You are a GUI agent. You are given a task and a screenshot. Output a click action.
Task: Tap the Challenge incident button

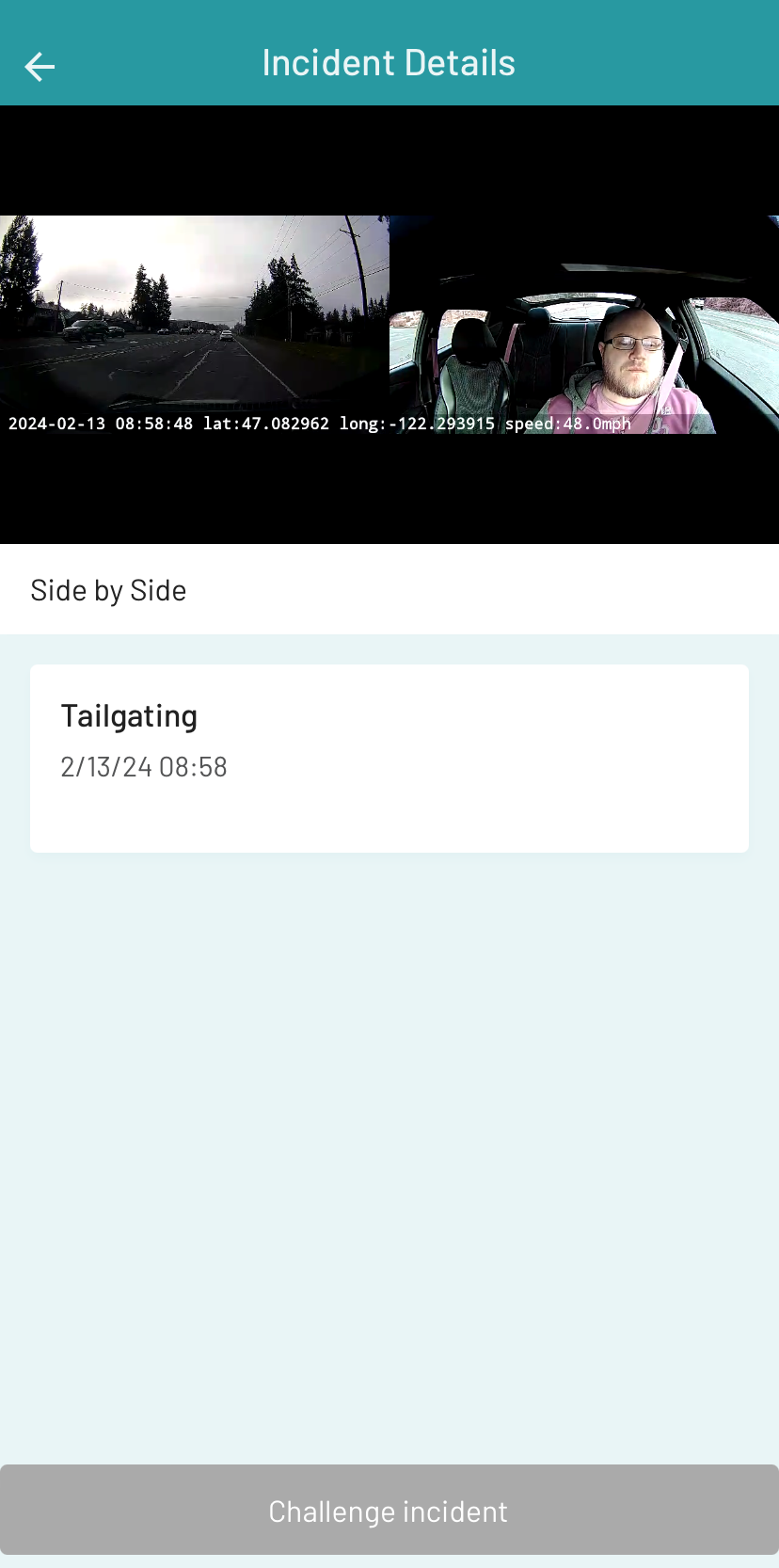(x=389, y=1511)
